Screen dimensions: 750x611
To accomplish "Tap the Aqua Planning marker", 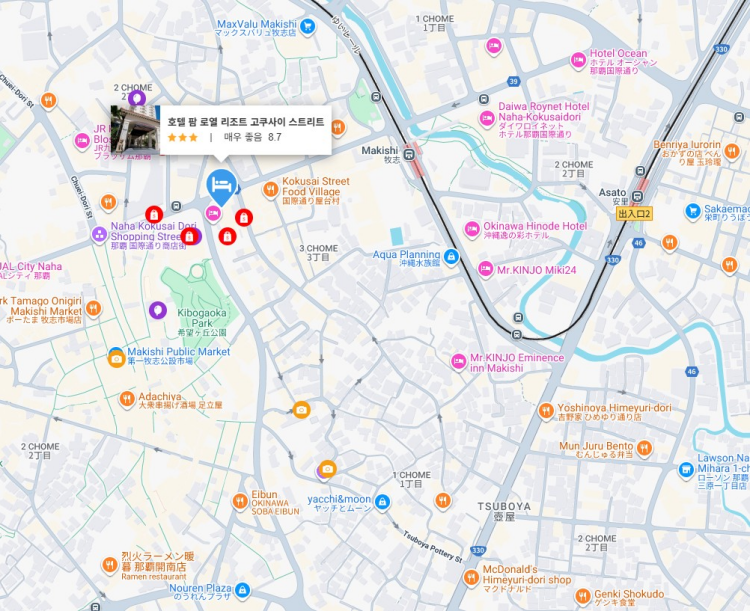I will click(x=452, y=257).
